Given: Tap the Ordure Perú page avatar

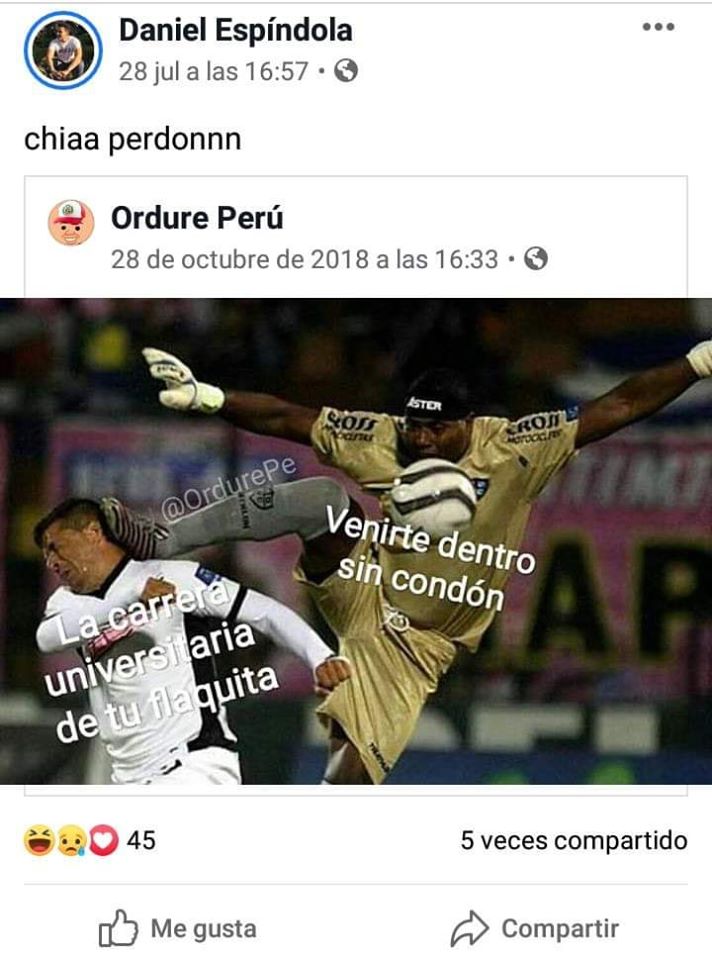Looking at the screenshot, I should [x=71, y=223].
